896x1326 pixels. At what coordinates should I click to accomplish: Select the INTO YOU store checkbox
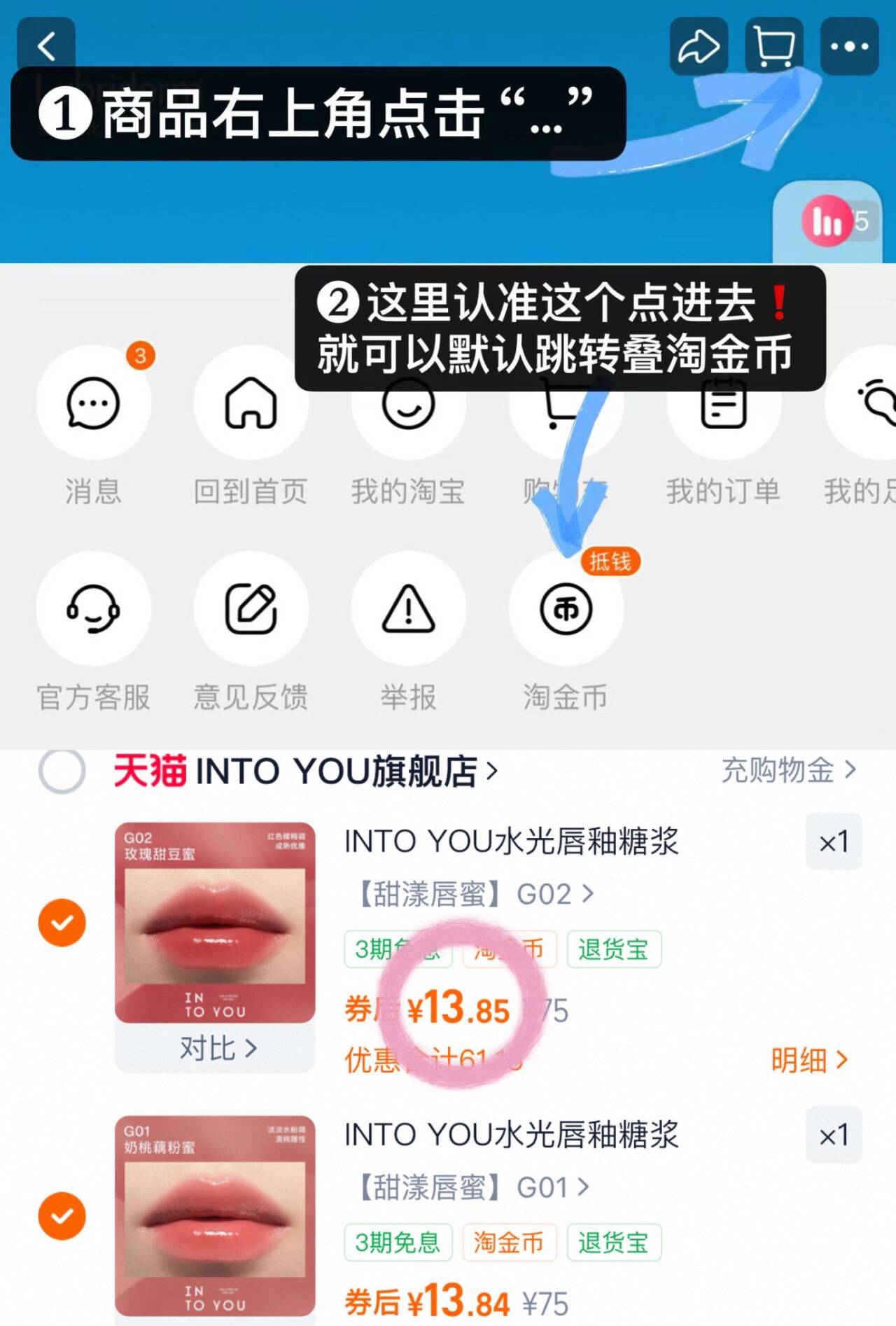point(62,770)
